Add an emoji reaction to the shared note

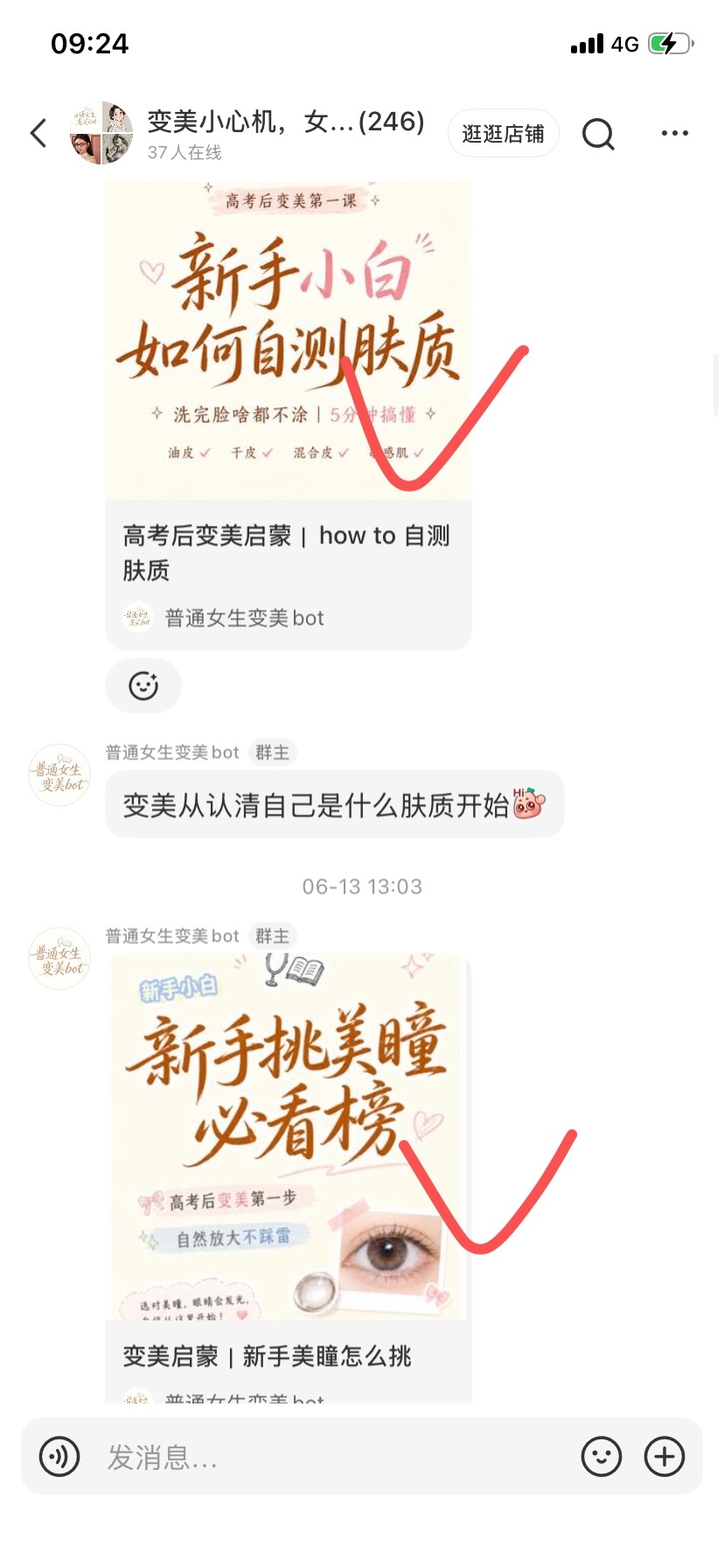(143, 685)
